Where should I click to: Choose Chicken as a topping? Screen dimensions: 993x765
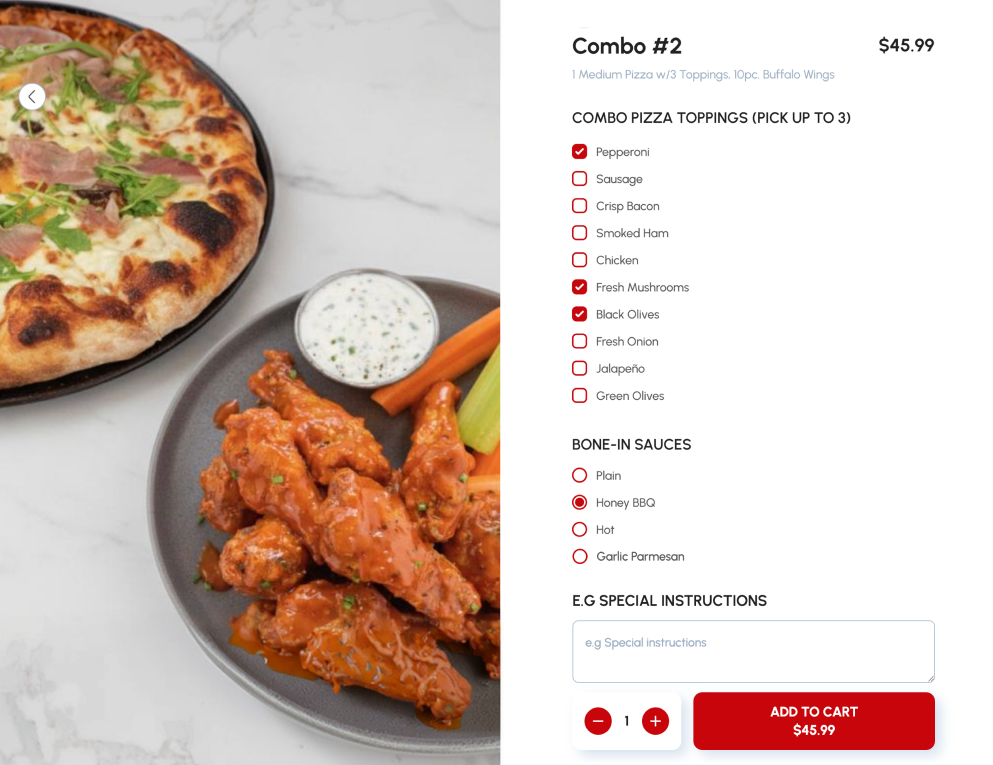579,260
